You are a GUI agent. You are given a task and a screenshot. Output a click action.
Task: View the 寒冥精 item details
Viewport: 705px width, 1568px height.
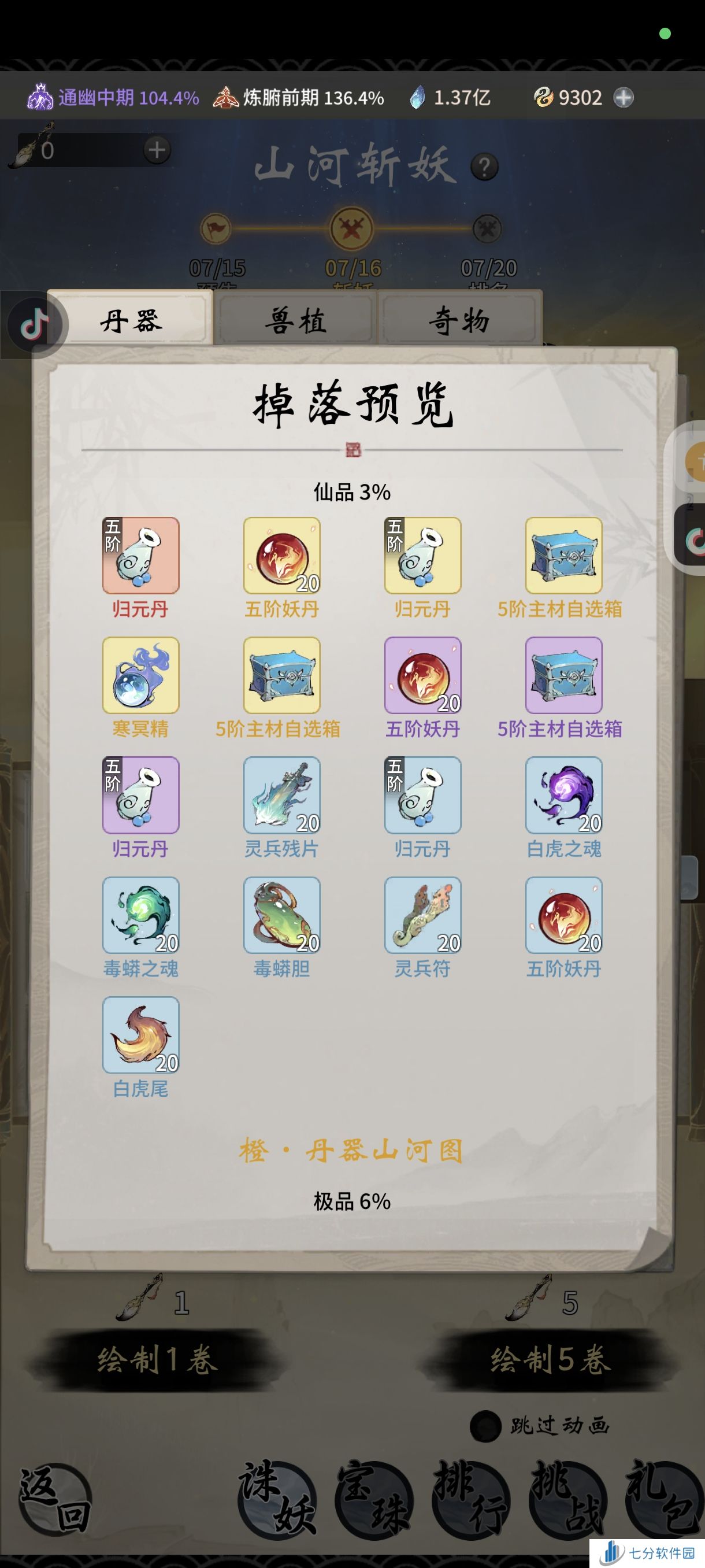tap(140, 676)
